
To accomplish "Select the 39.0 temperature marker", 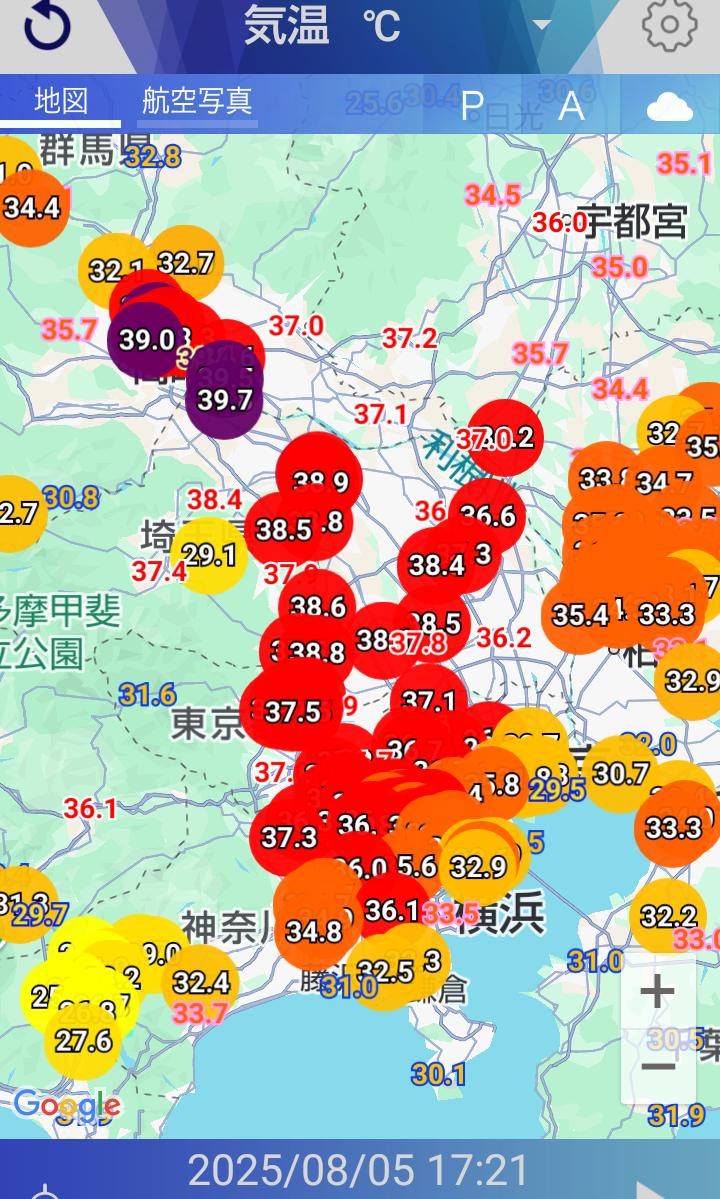I will point(146,340).
